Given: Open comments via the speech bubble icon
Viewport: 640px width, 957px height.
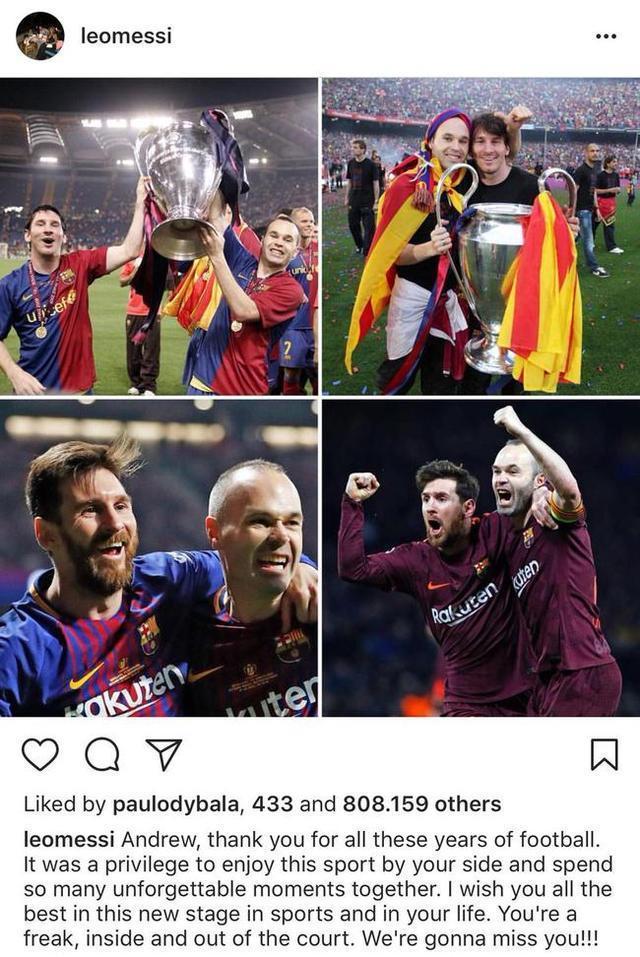Looking at the screenshot, I should (x=101, y=754).
